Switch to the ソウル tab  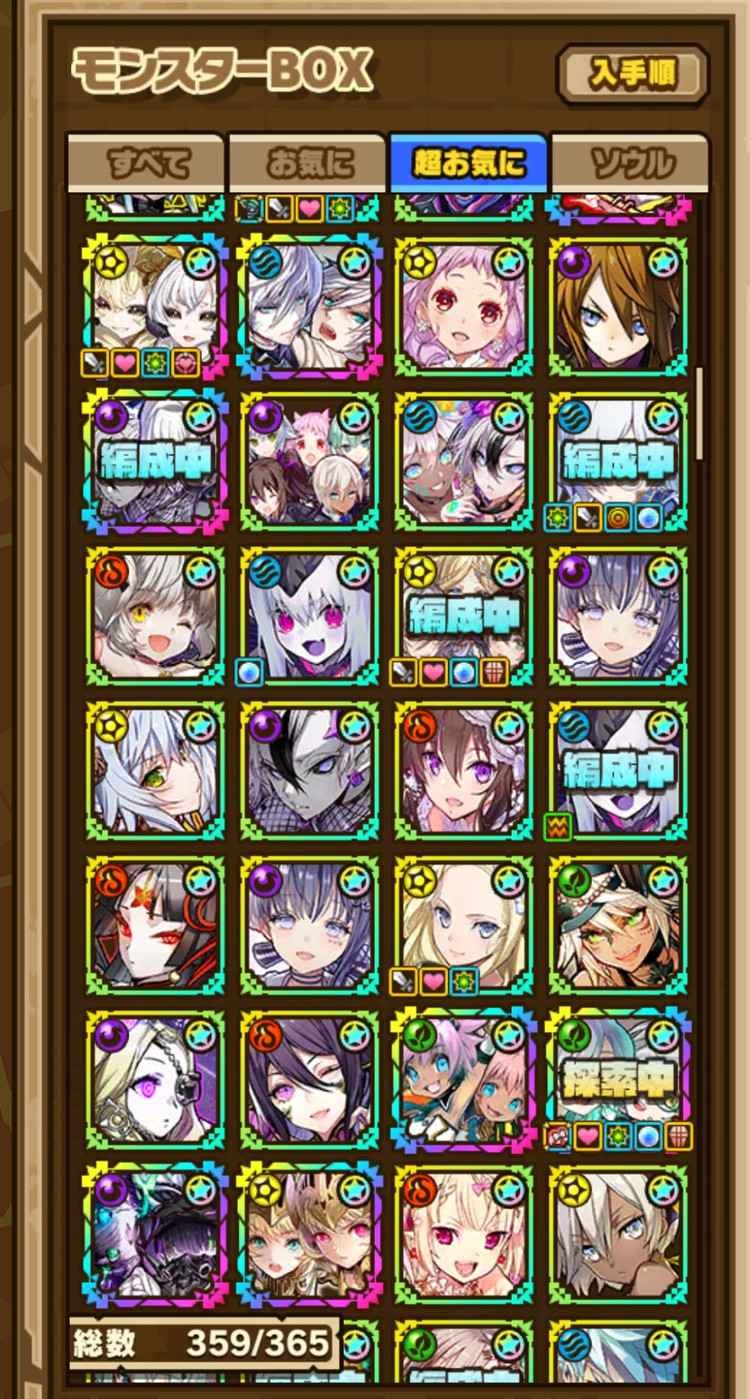click(x=630, y=162)
